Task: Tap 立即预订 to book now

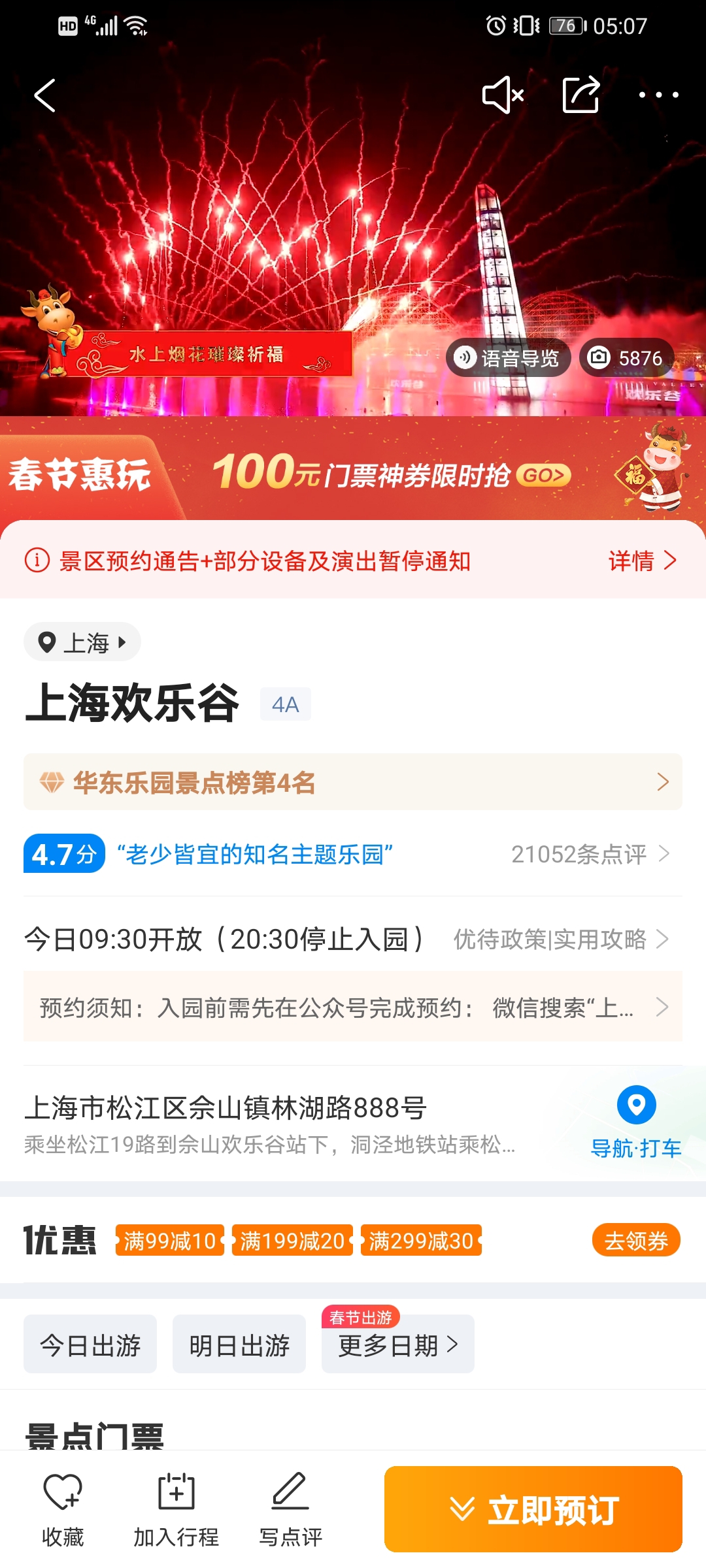Action: (x=533, y=1509)
